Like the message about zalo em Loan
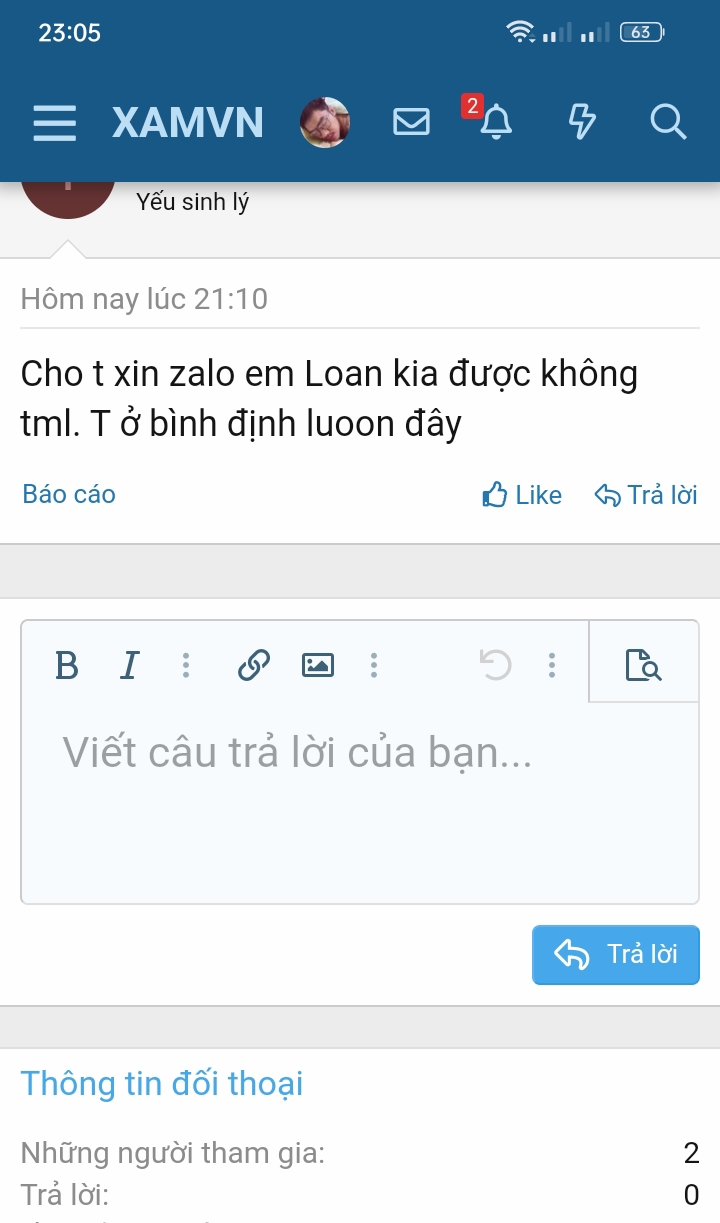 pyautogui.click(x=522, y=495)
